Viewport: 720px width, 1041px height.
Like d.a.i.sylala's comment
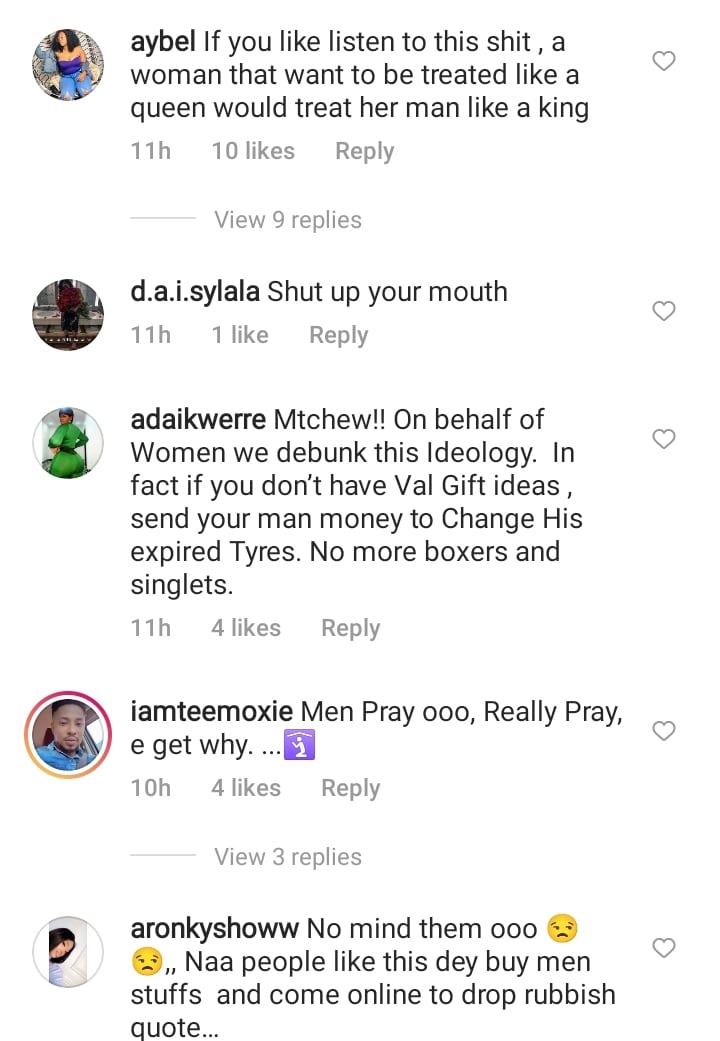tap(664, 312)
